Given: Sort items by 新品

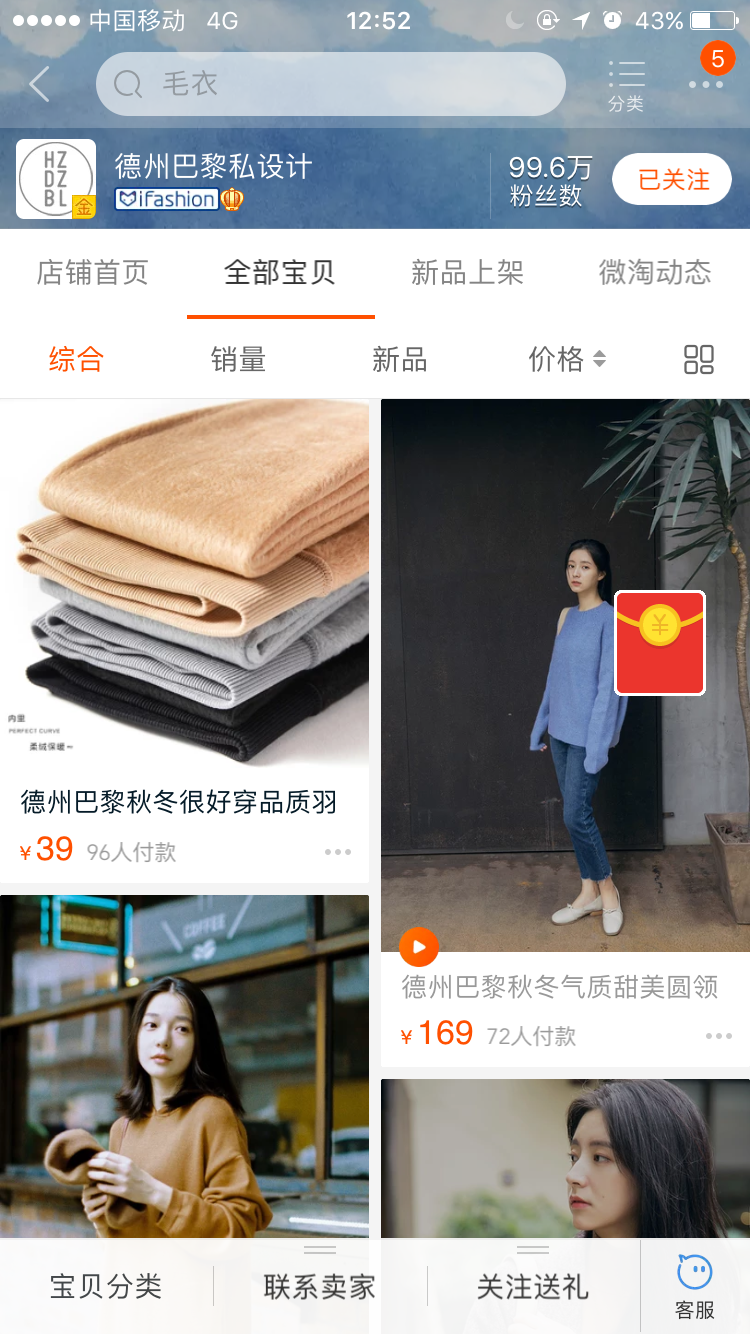Looking at the screenshot, I should (399, 359).
